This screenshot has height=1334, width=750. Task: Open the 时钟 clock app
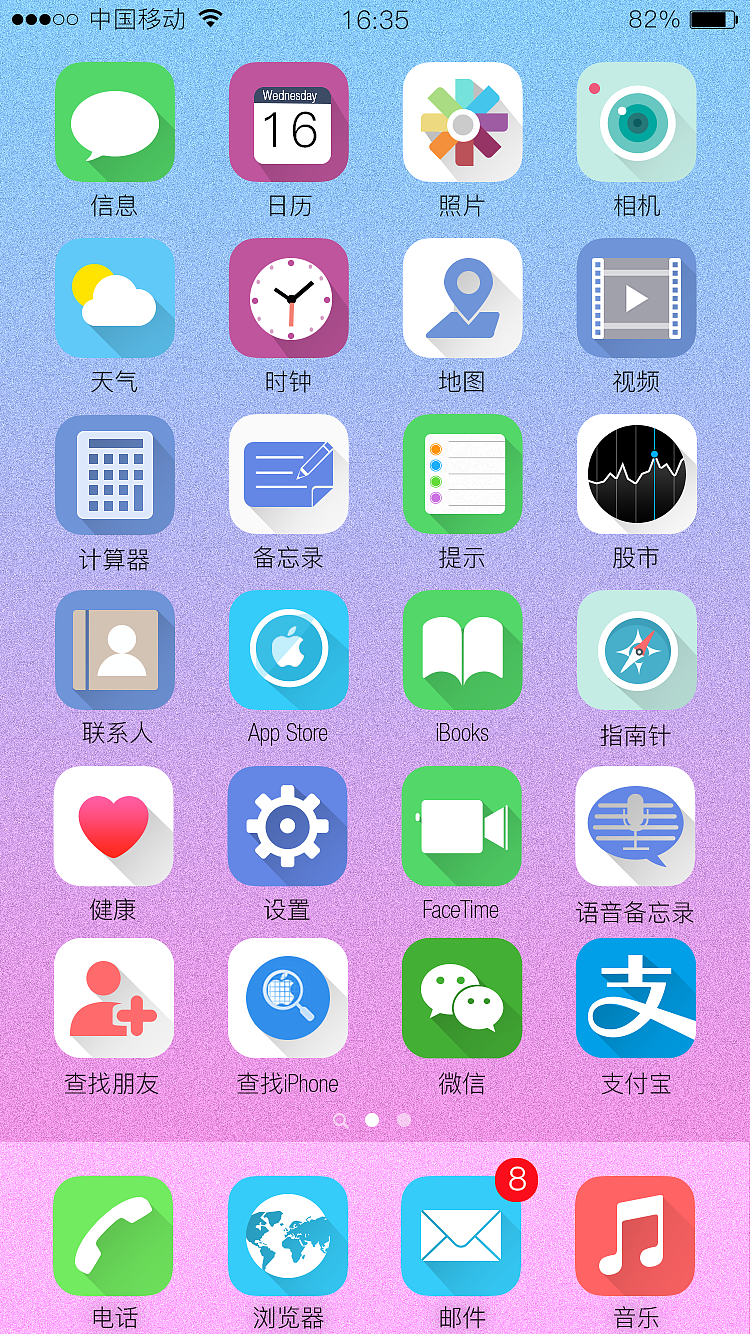pos(289,298)
